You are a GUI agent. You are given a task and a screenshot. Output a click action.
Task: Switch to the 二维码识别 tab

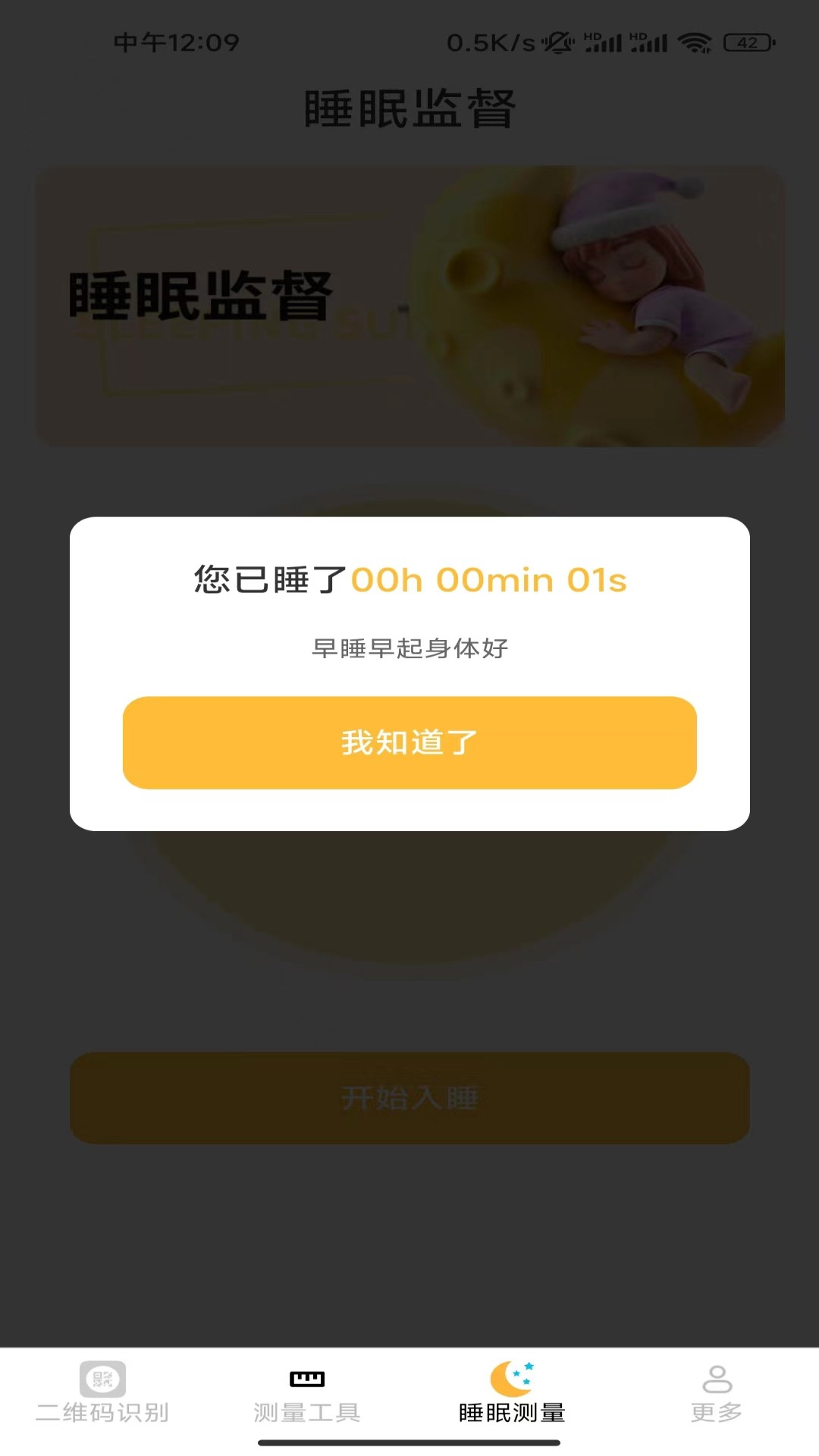[x=102, y=1394]
